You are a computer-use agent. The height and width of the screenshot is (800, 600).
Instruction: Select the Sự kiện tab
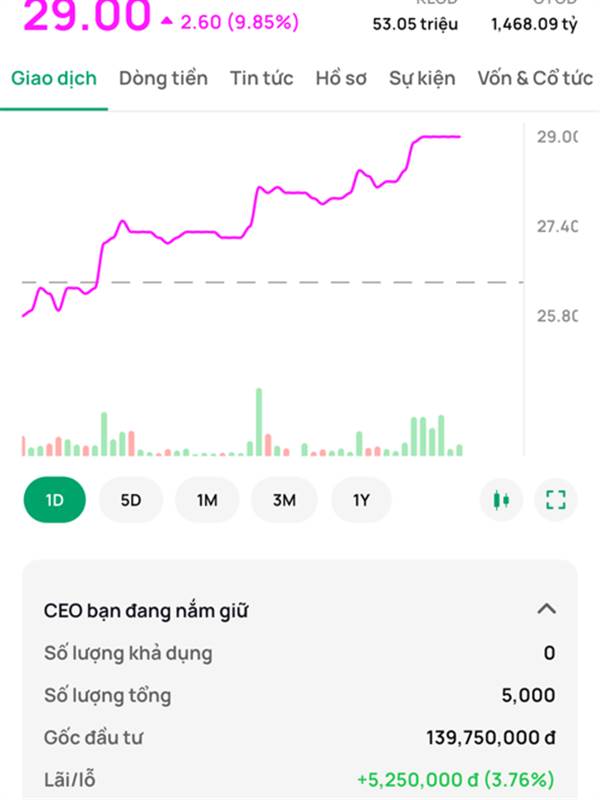[422, 78]
